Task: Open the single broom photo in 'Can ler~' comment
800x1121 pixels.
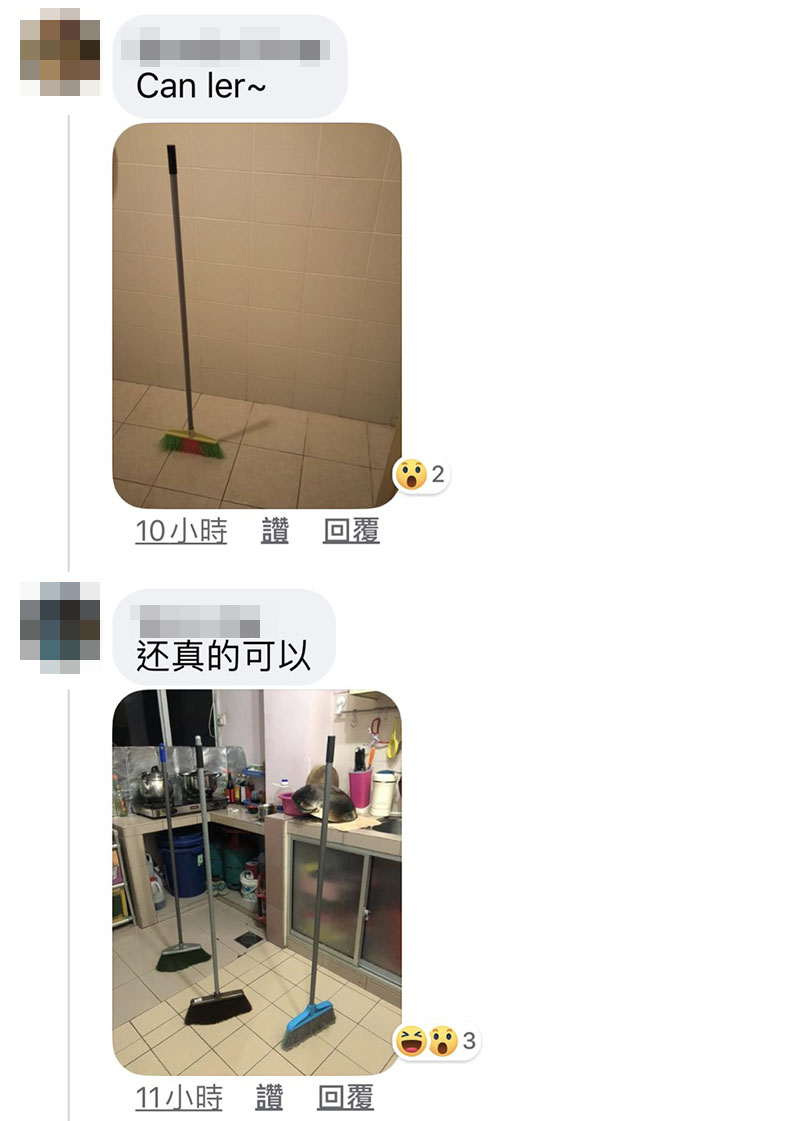Action: 257,315
